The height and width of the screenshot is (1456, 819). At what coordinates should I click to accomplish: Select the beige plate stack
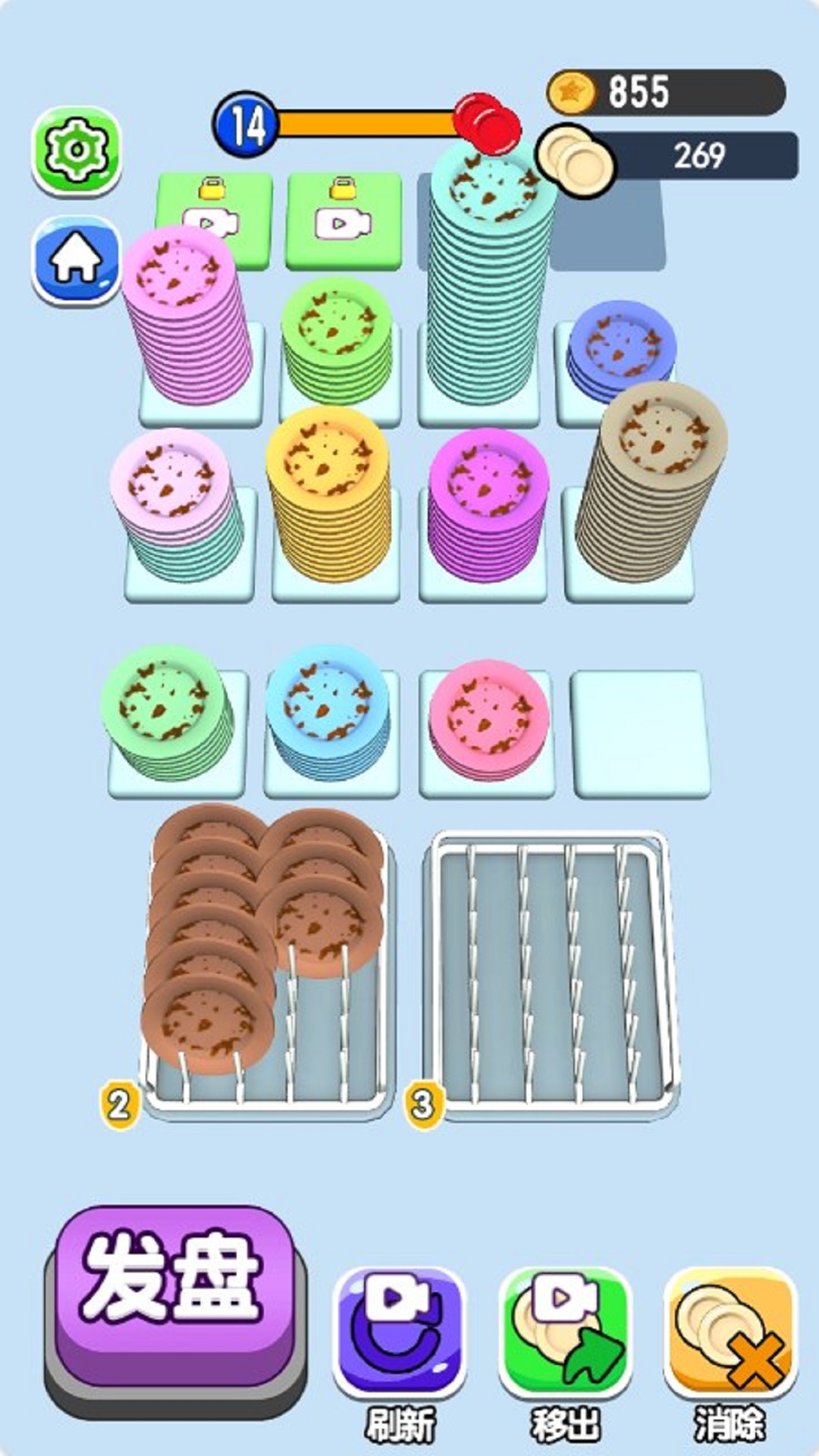coord(651,485)
